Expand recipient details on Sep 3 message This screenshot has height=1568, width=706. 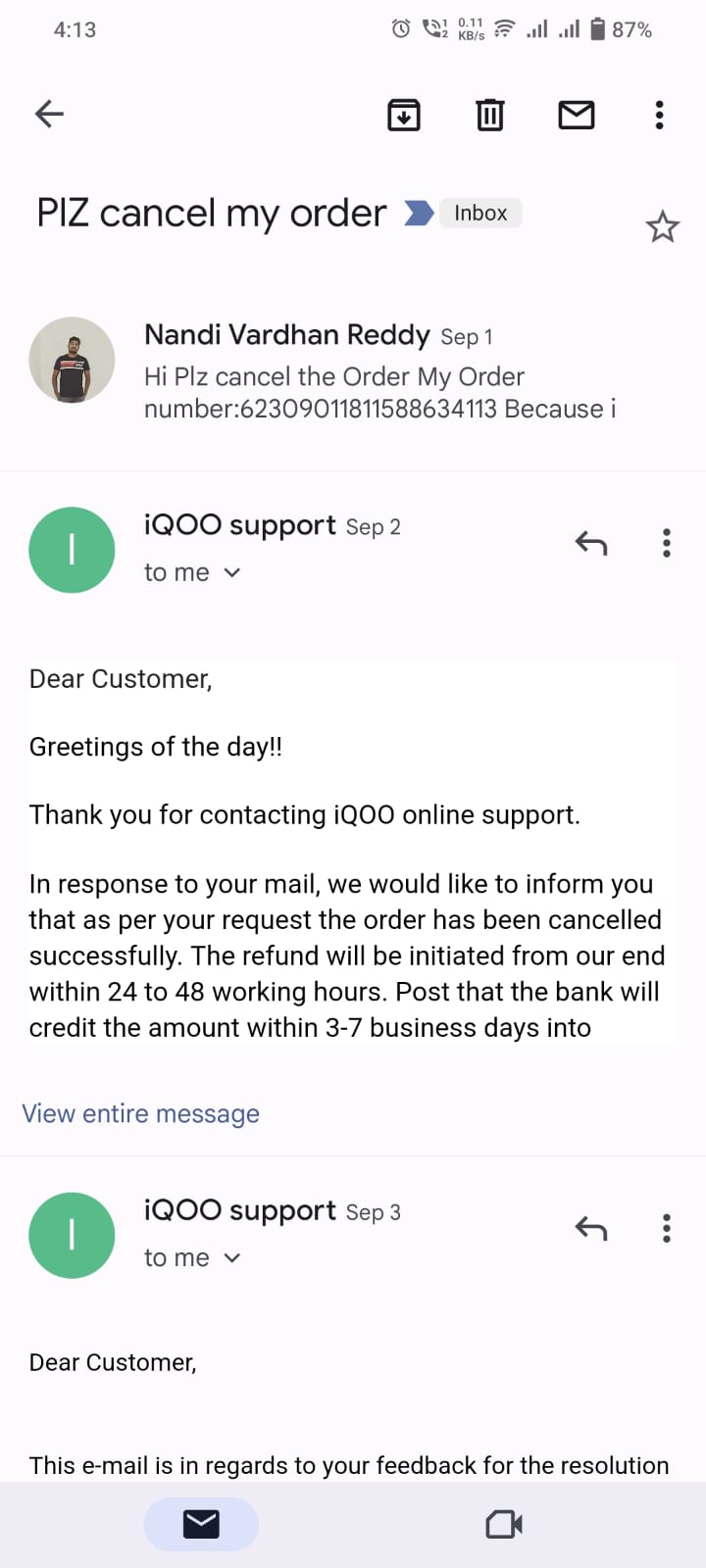(232, 1257)
